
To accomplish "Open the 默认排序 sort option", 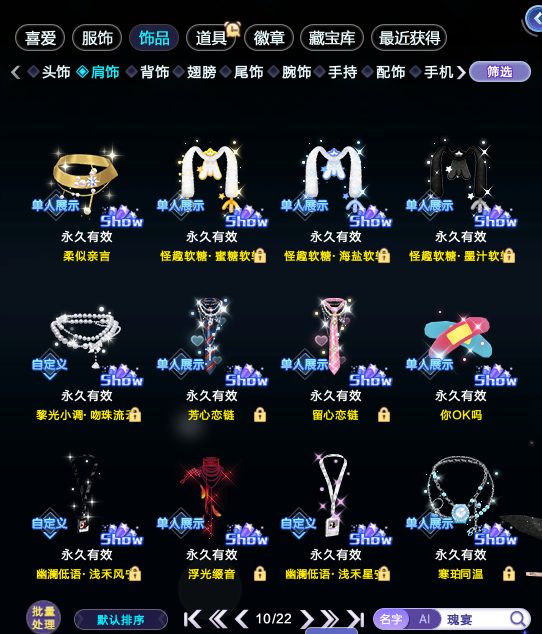I will click(x=121, y=619).
